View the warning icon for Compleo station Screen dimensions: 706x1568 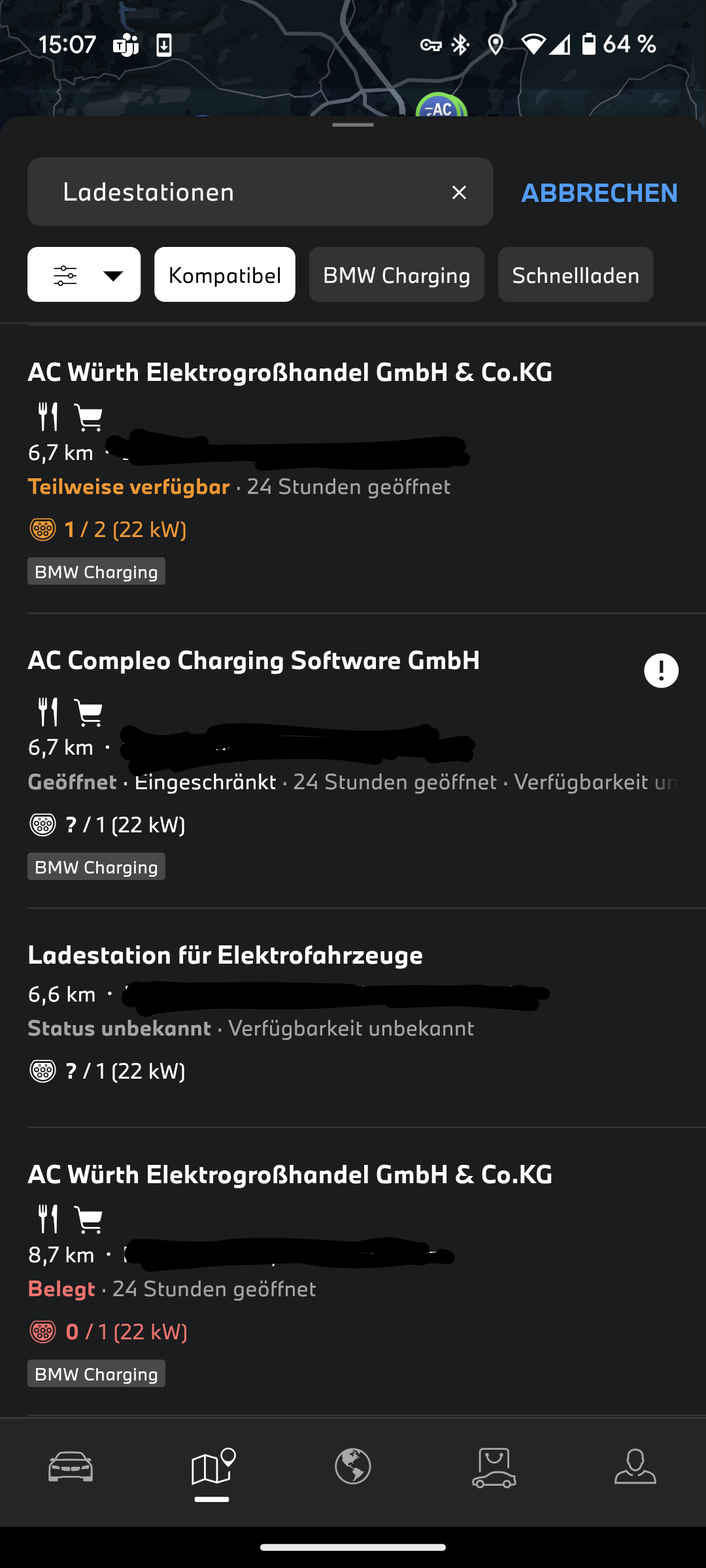click(661, 671)
